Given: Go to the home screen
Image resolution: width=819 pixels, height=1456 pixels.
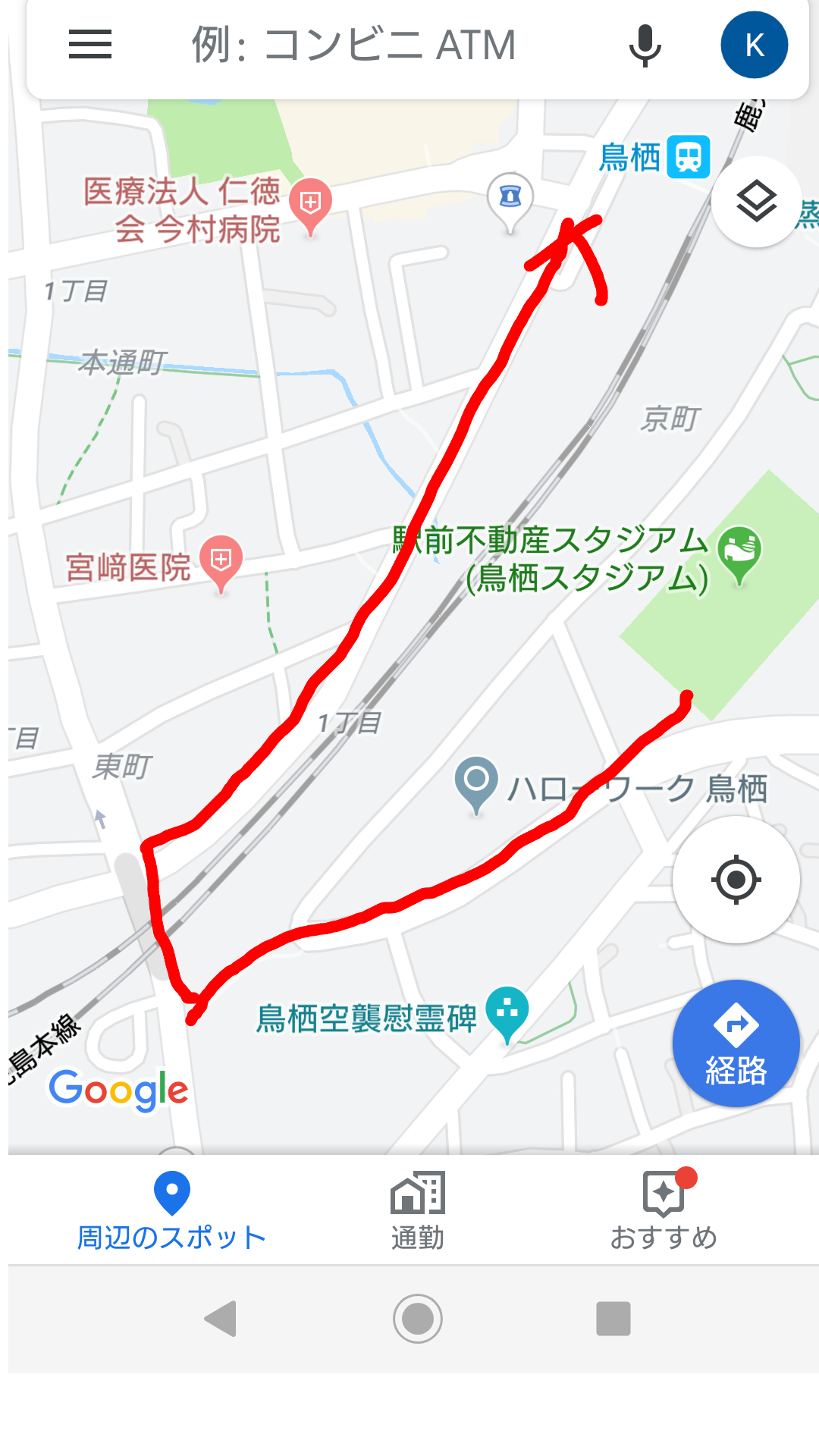Looking at the screenshot, I should click(417, 1318).
